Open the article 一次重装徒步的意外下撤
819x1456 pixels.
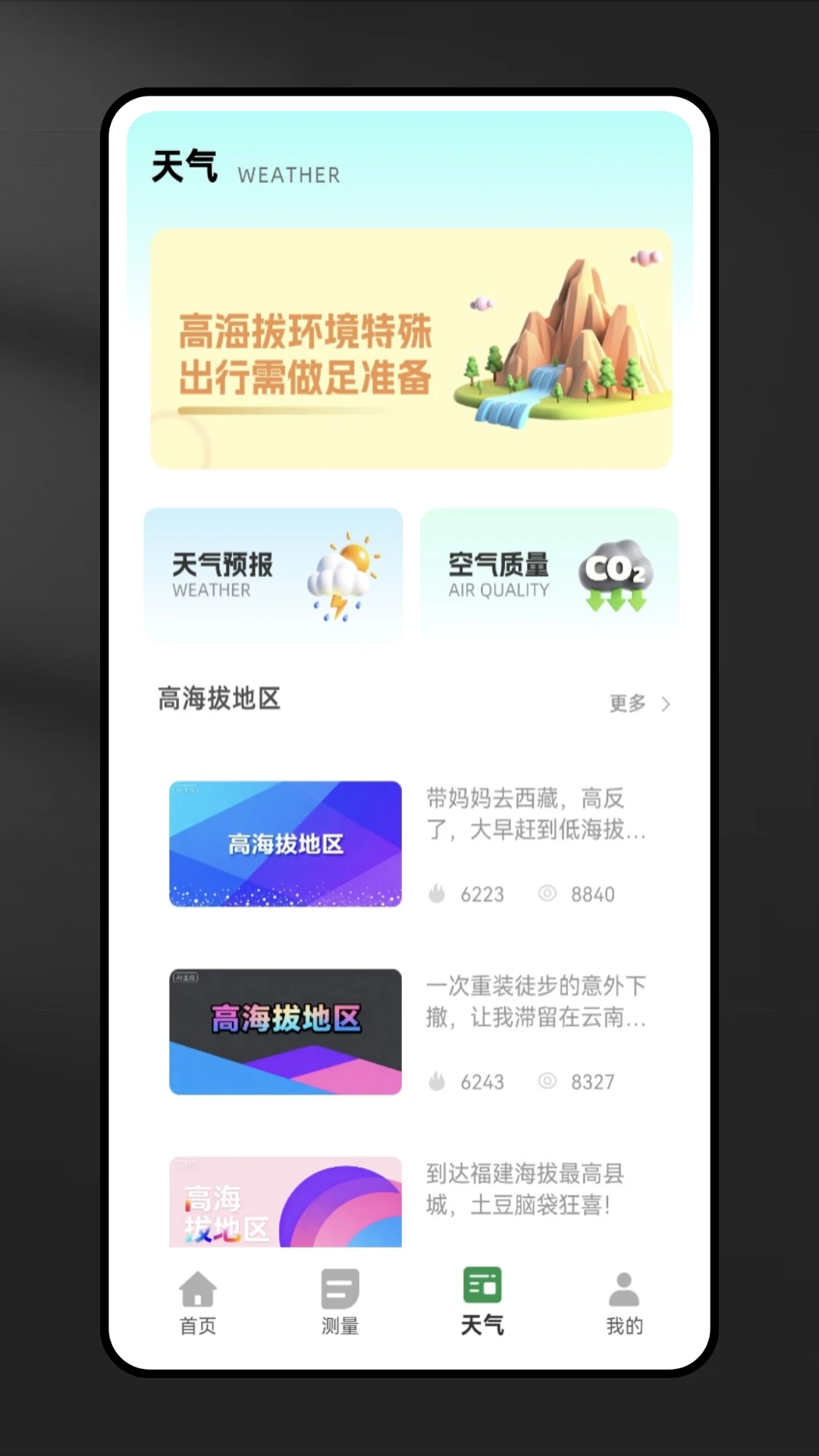click(x=535, y=1002)
